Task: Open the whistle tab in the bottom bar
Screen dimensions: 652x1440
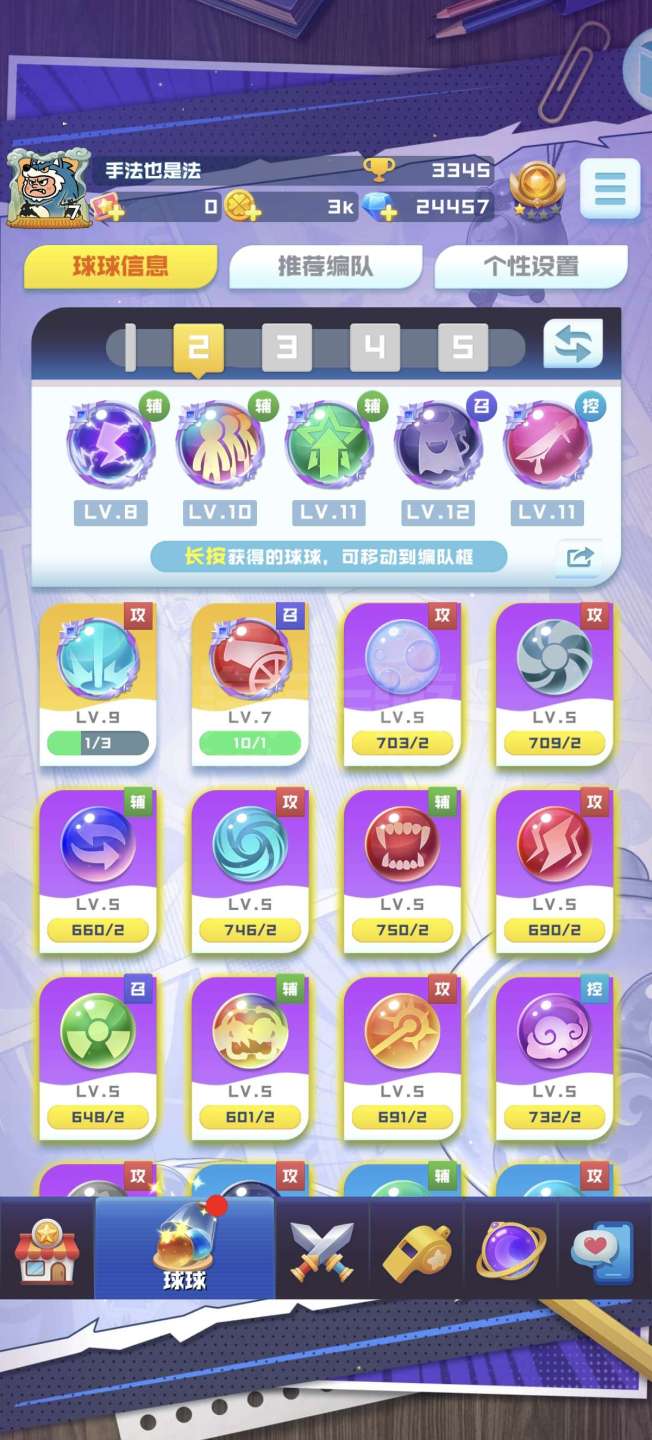Action: click(416, 1249)
